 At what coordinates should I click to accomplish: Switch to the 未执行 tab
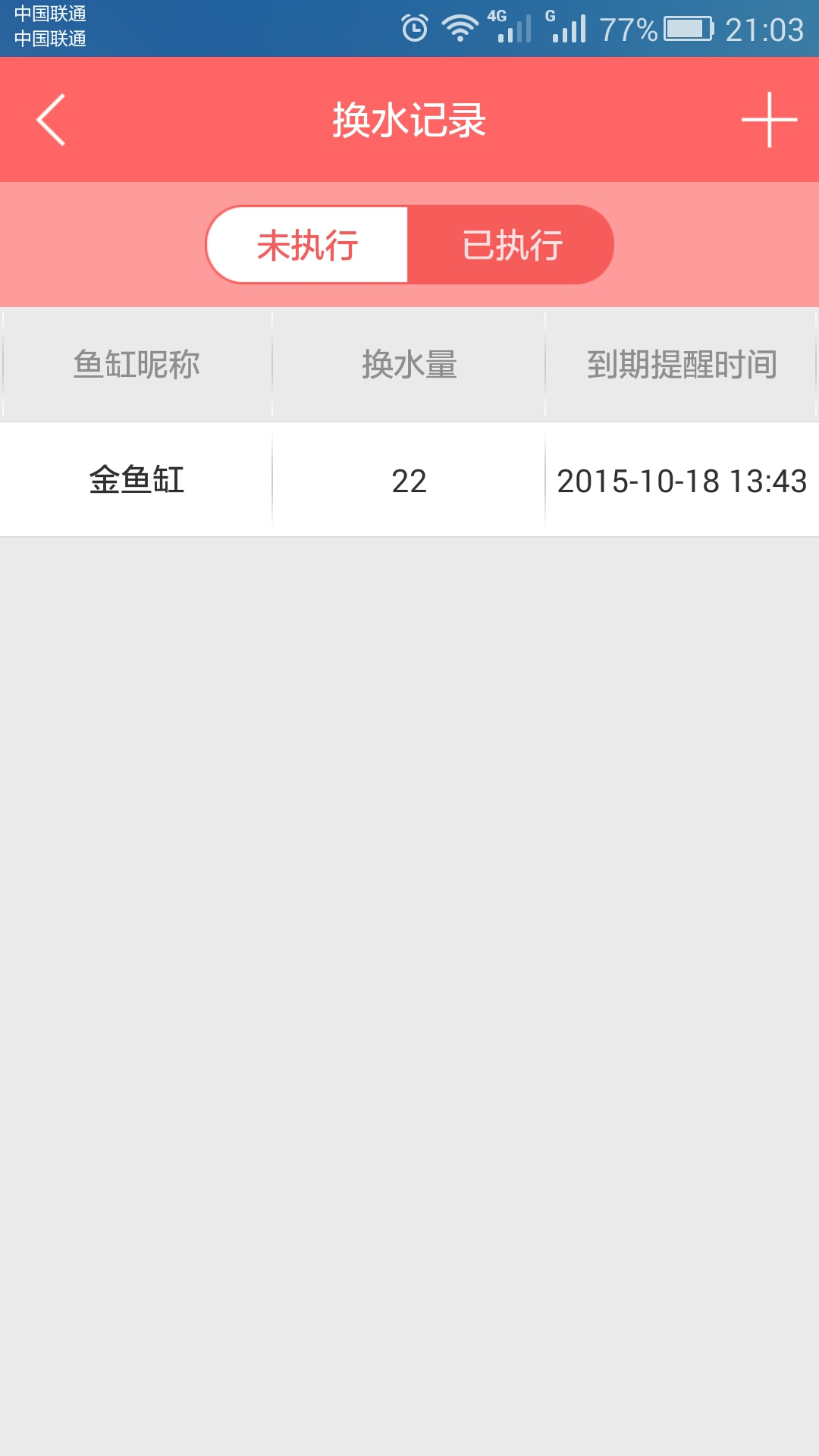pos(308,245)
